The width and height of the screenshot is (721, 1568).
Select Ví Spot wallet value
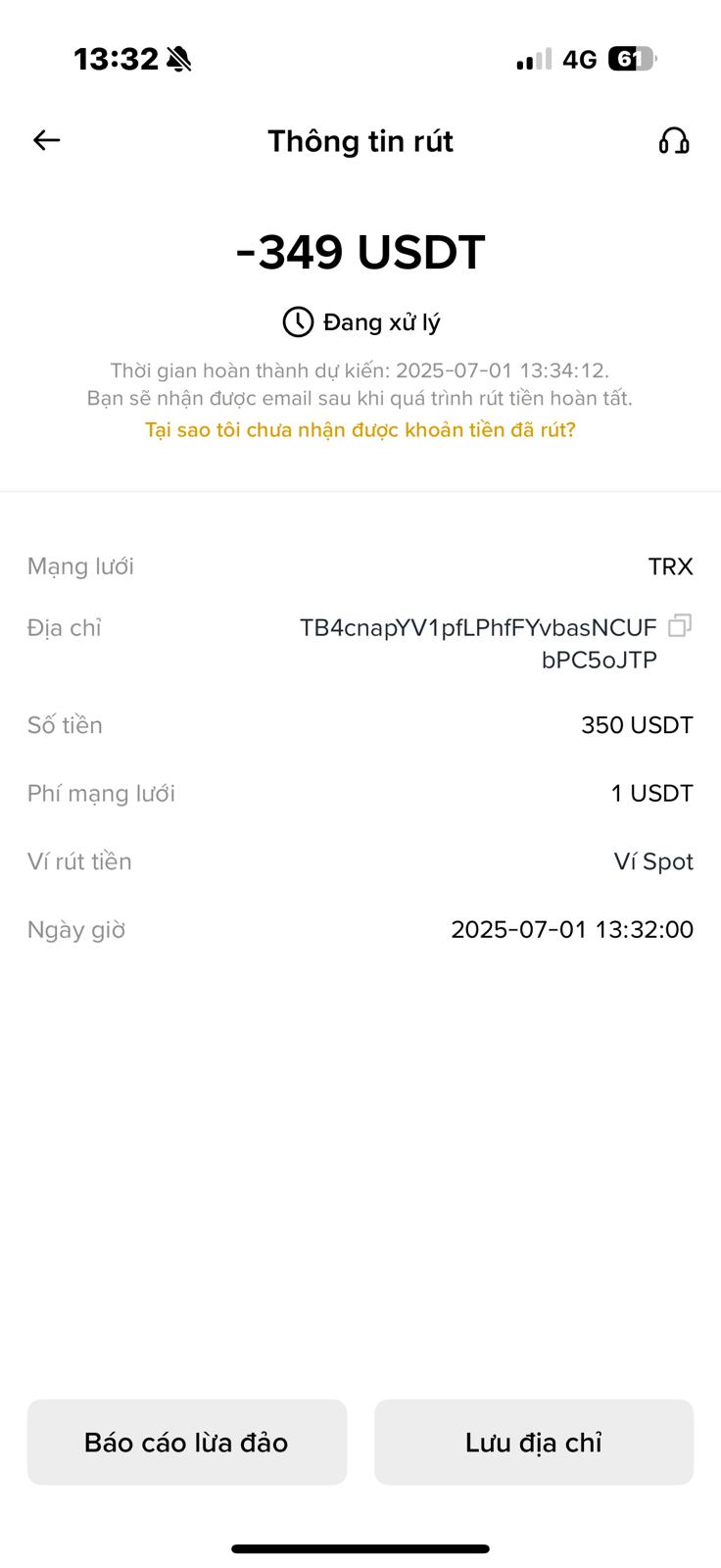click(654, 861)
